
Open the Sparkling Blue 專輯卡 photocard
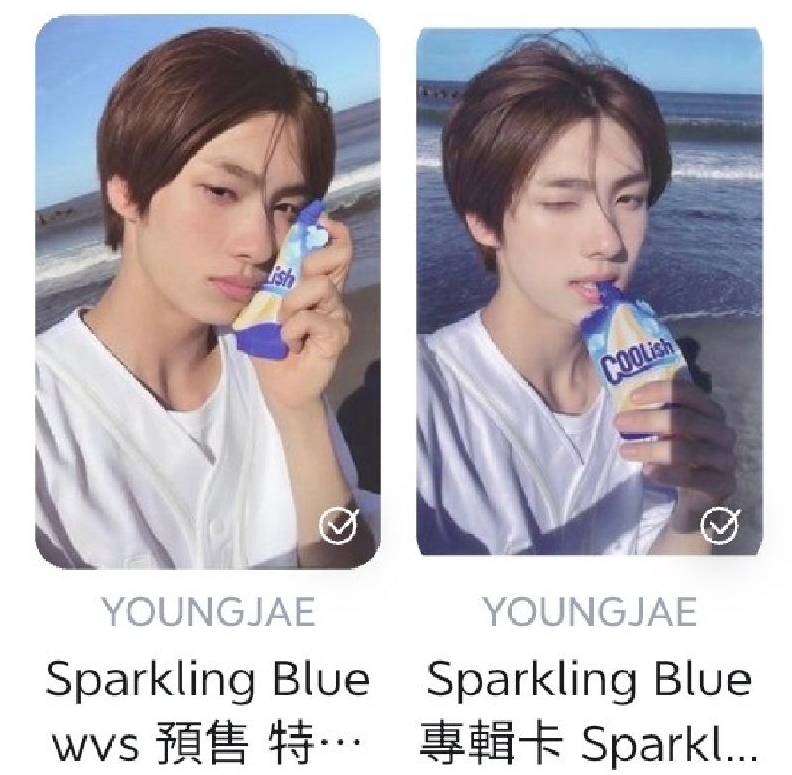[x=588, y=290]
